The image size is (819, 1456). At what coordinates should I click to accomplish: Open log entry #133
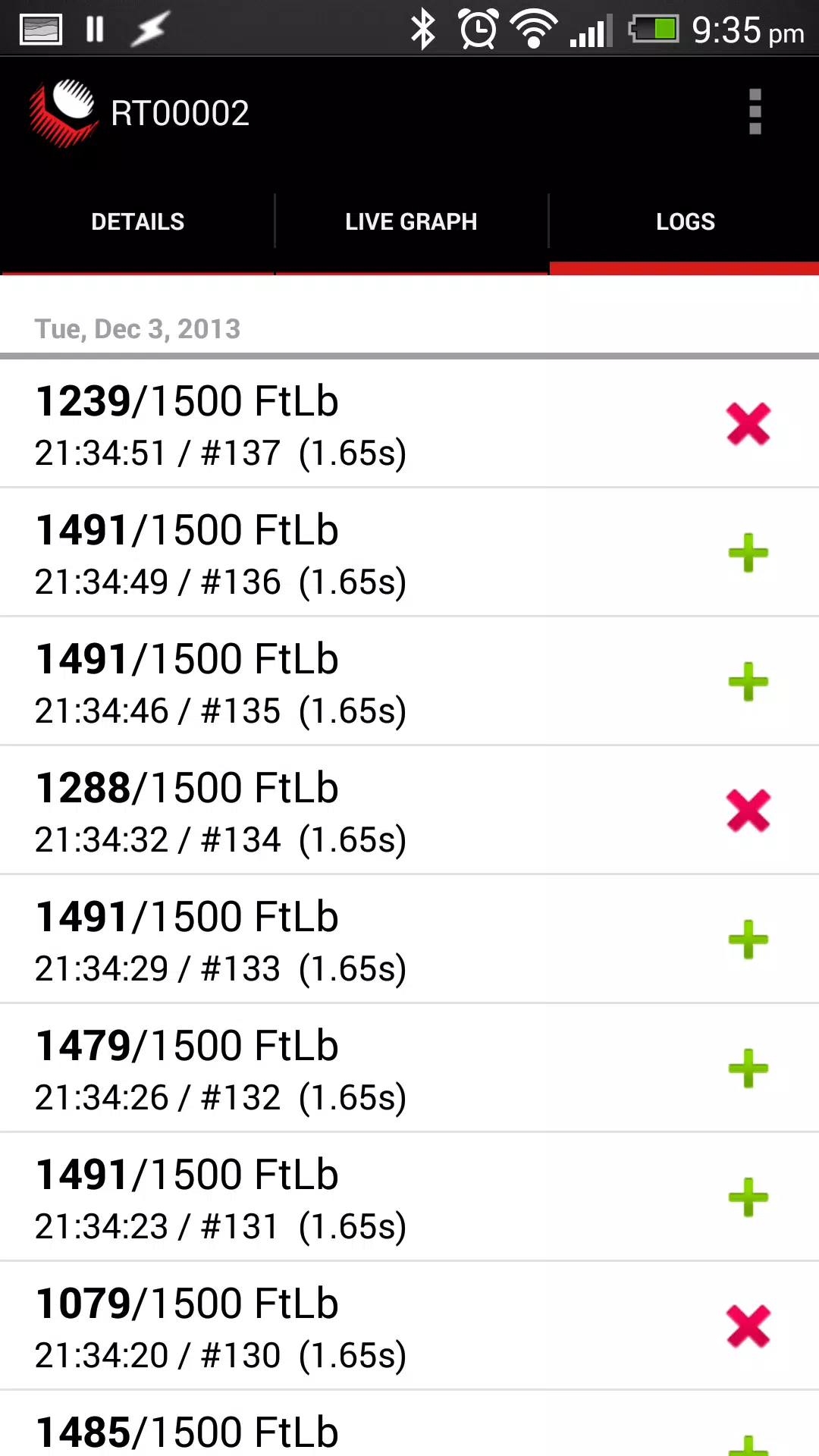click(409, 939)
